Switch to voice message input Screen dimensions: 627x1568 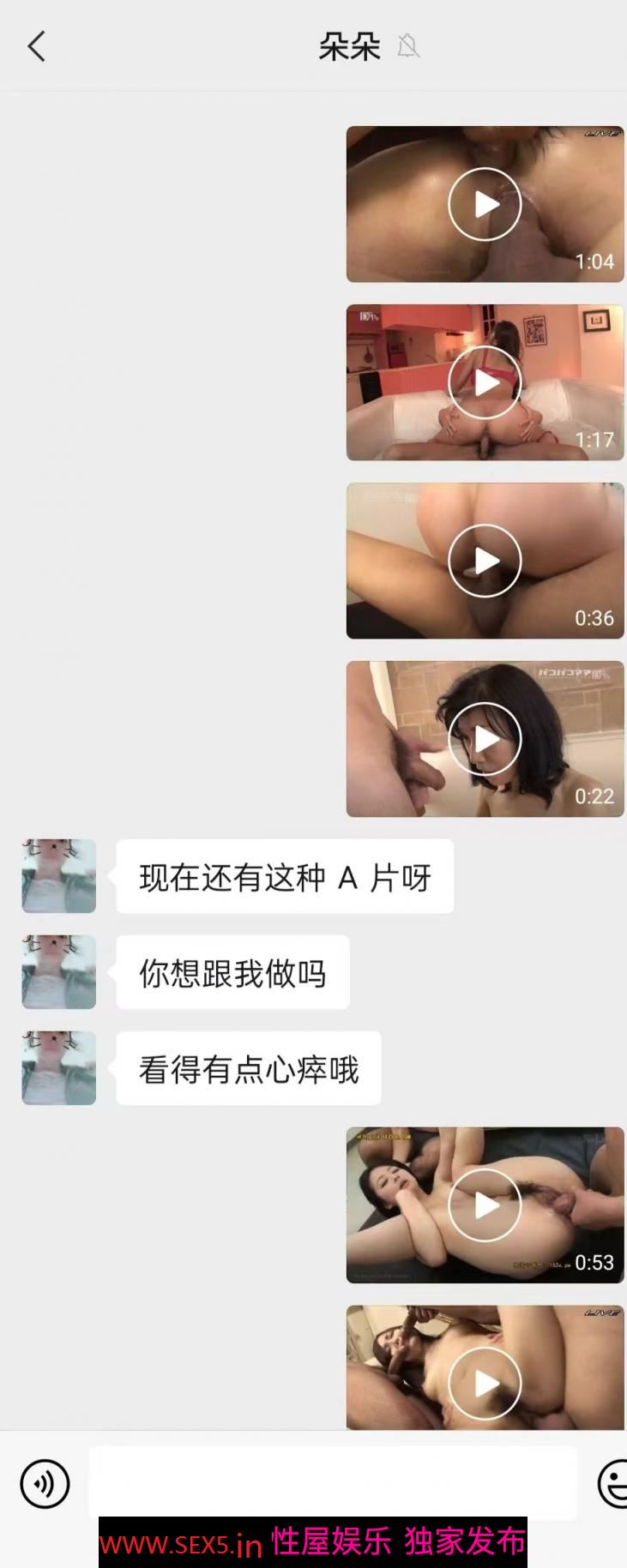pos(45,1483)
